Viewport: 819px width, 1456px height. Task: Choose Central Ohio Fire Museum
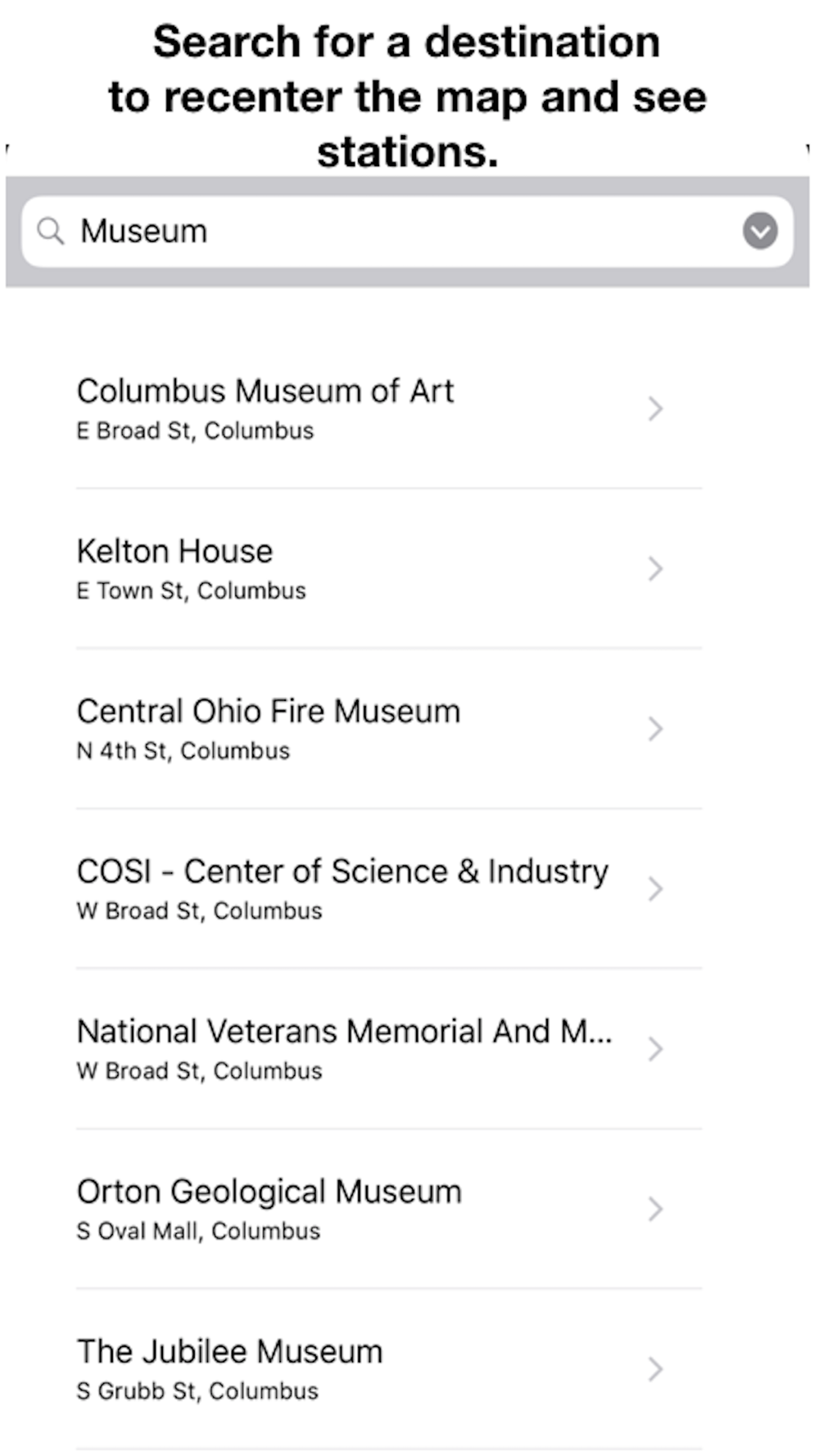[x=389, y=729]
